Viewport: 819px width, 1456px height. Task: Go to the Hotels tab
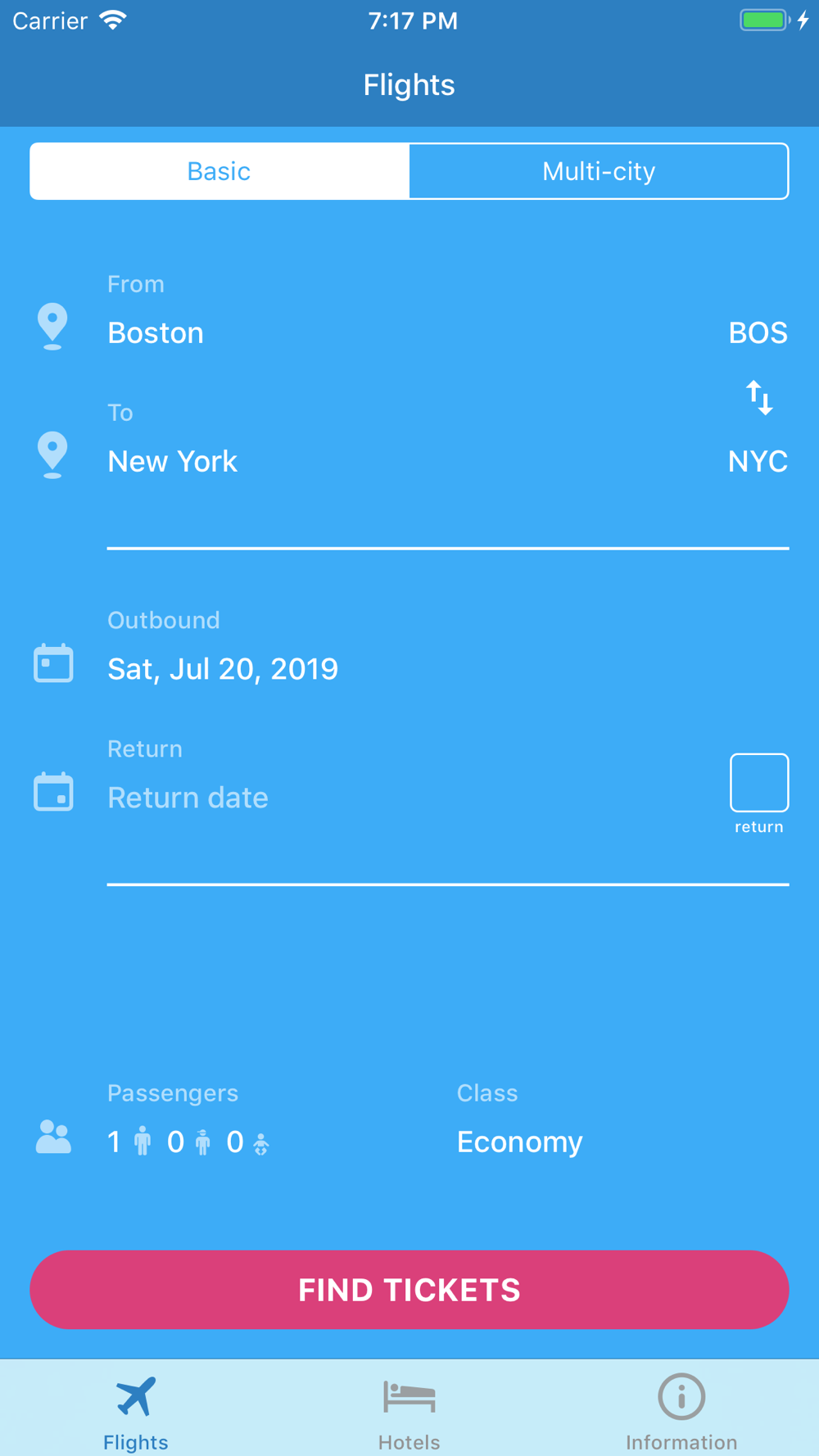click(409, 1412)
